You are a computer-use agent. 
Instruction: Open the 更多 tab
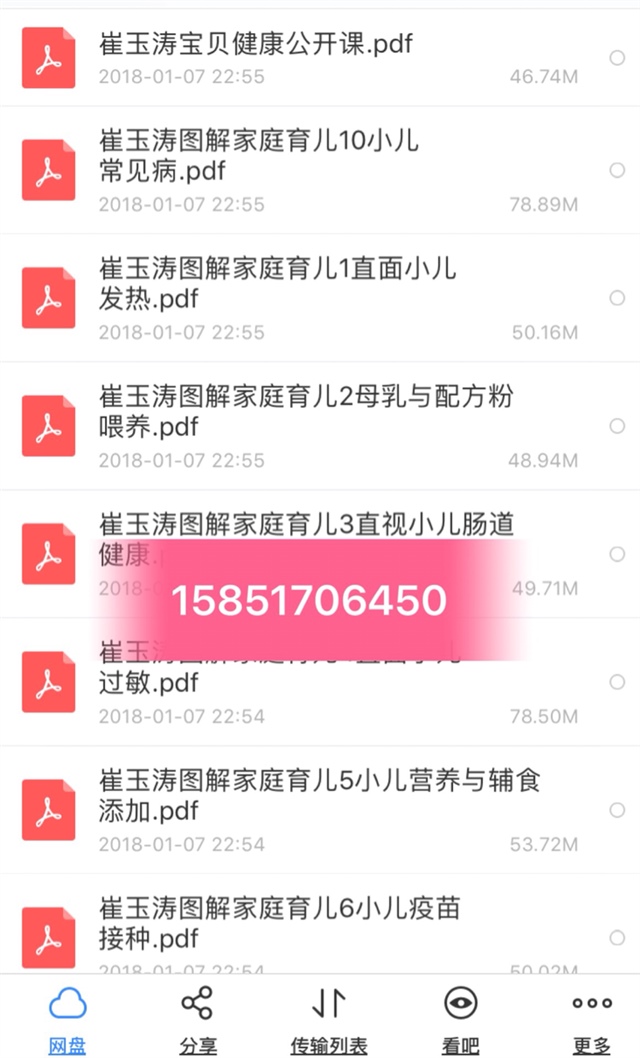[x=591, y=1017]
